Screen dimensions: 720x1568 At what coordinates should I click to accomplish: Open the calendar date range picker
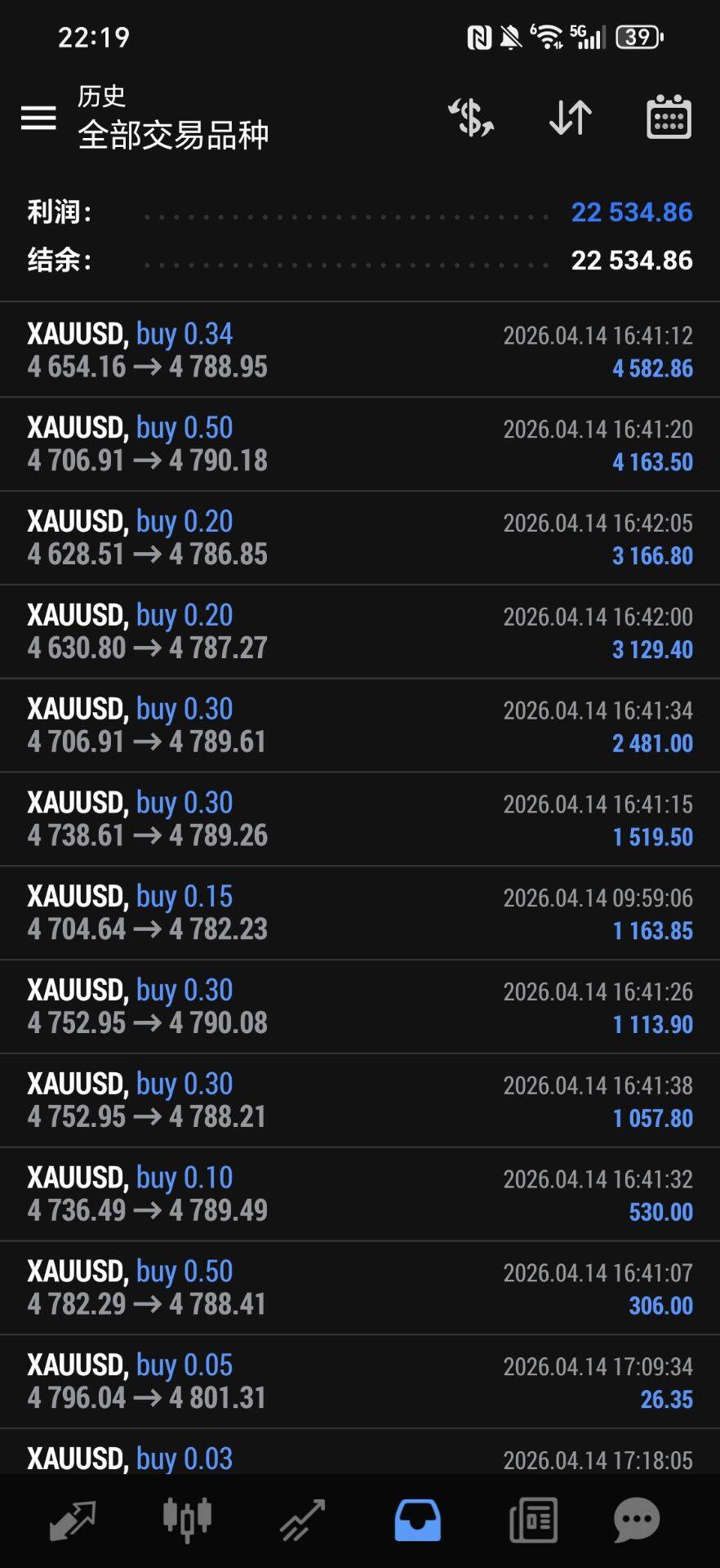[669, 118]
